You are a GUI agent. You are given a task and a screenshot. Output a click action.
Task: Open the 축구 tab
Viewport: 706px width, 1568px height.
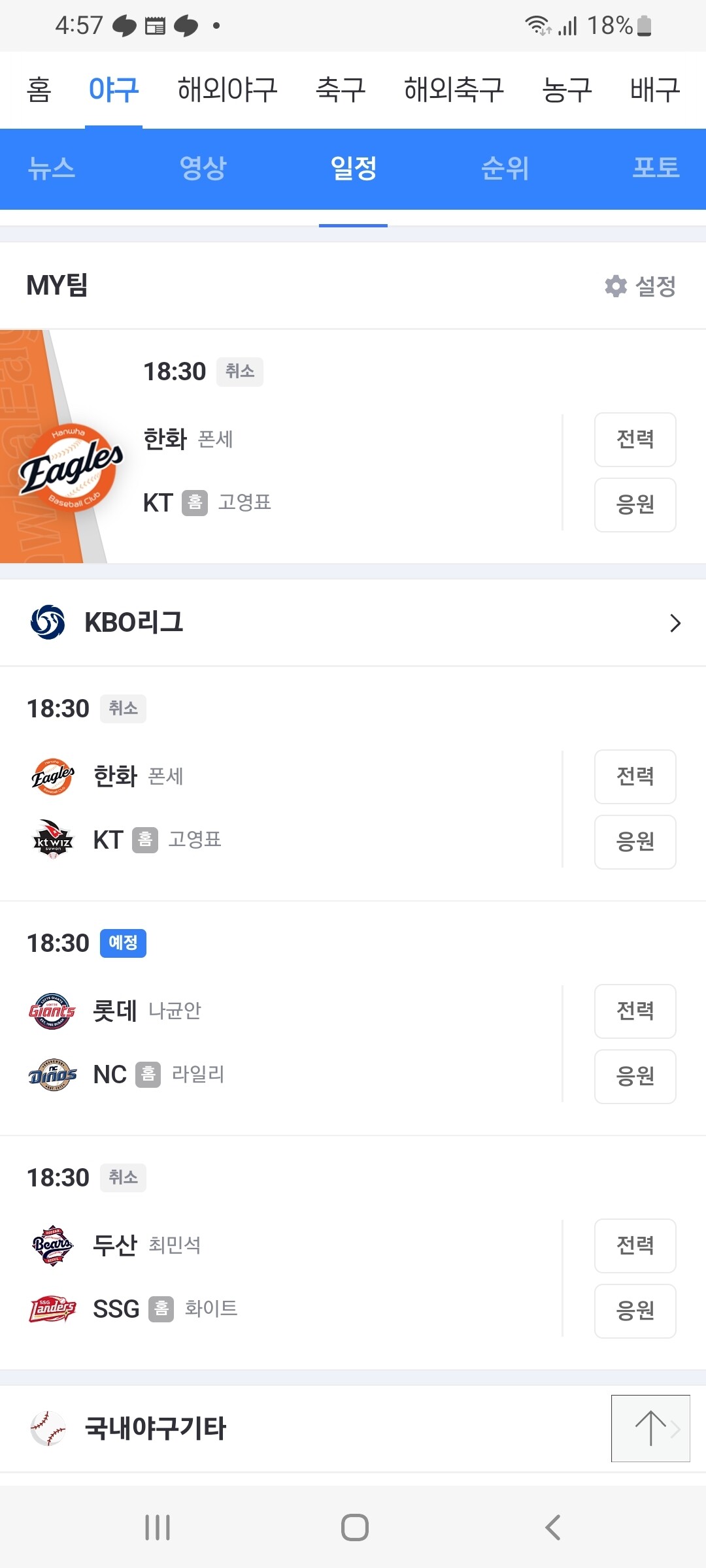click(x=341, y=90)
